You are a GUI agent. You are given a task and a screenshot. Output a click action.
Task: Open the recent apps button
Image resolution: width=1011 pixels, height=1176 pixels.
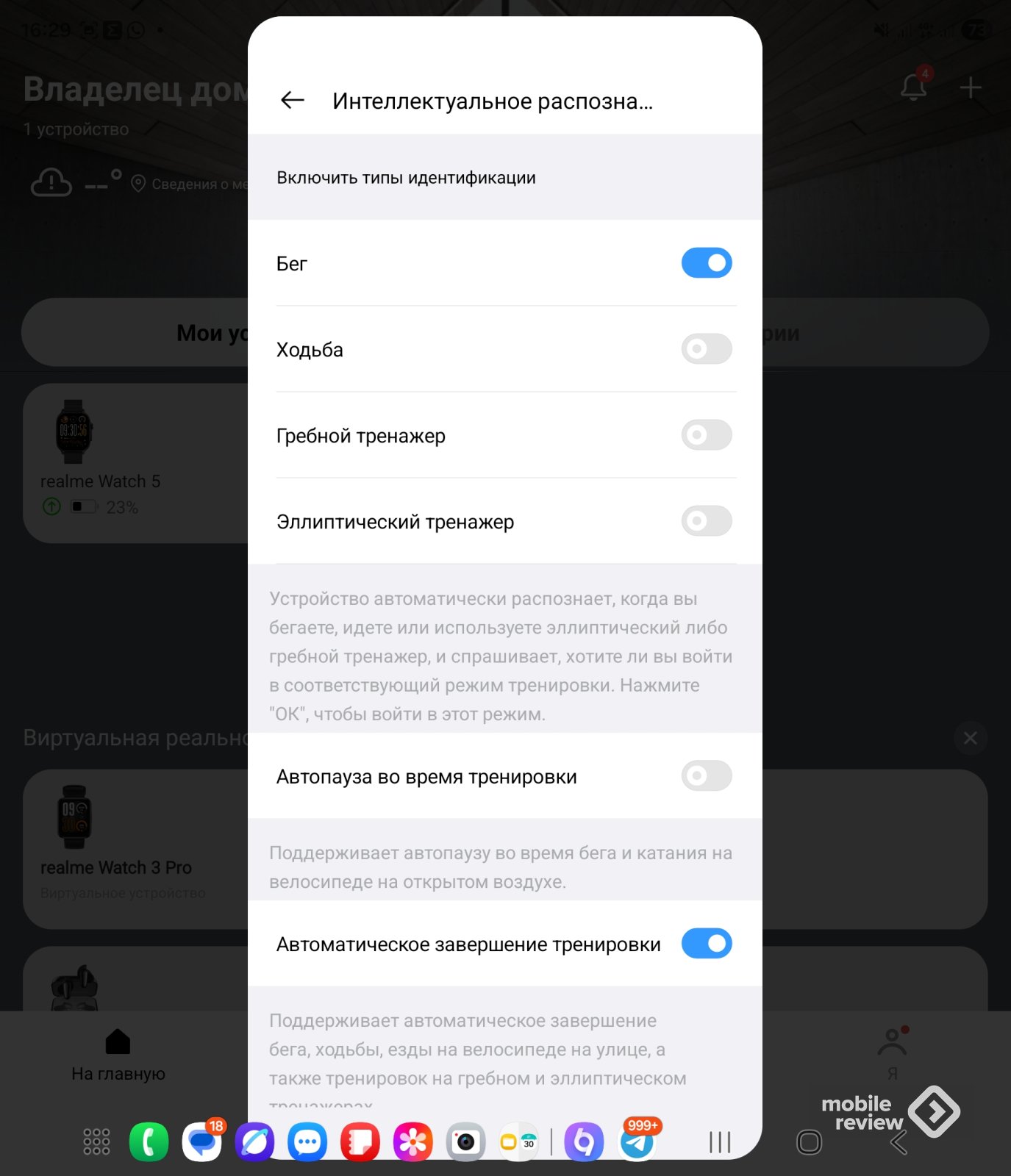point(720,1142)
